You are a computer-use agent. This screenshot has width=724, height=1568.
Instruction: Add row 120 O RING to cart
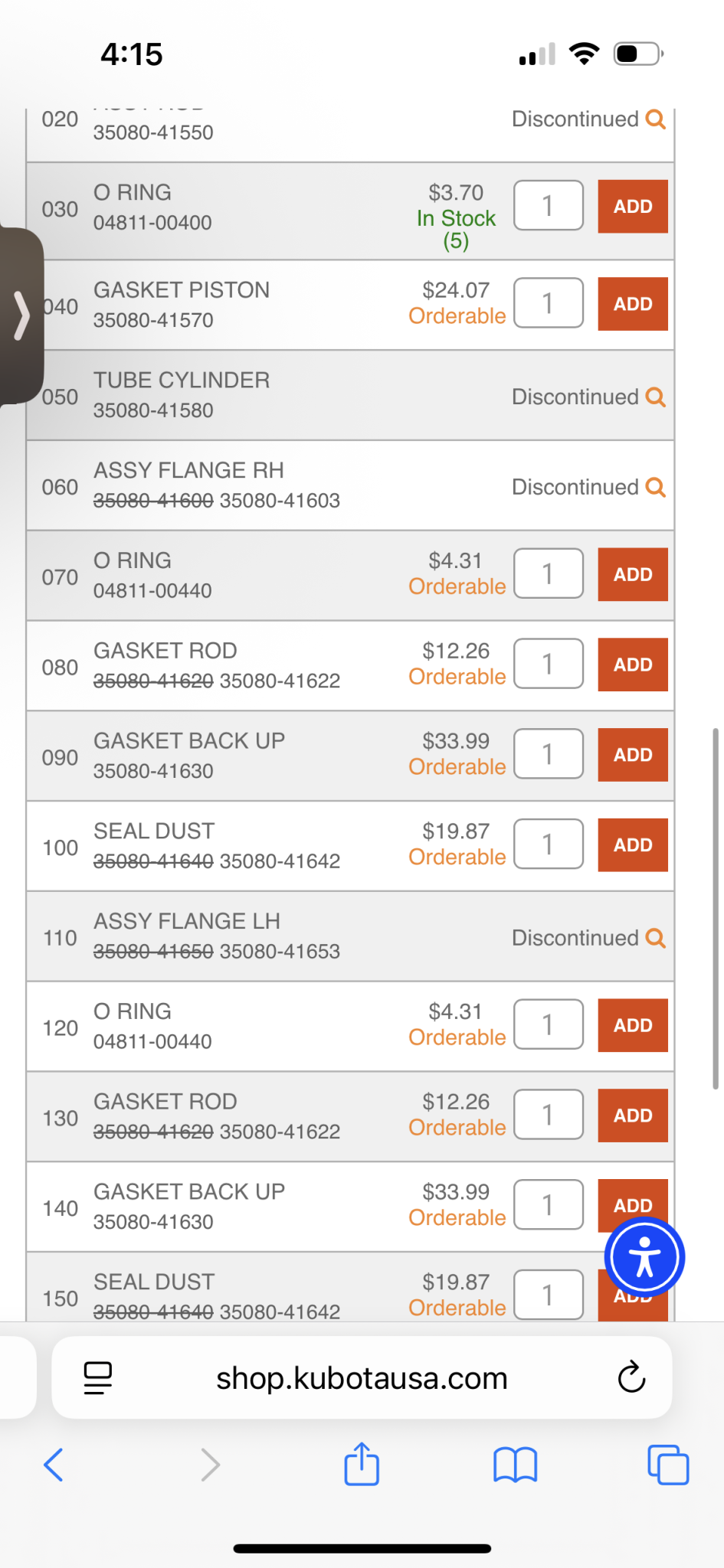point(632,1025)
